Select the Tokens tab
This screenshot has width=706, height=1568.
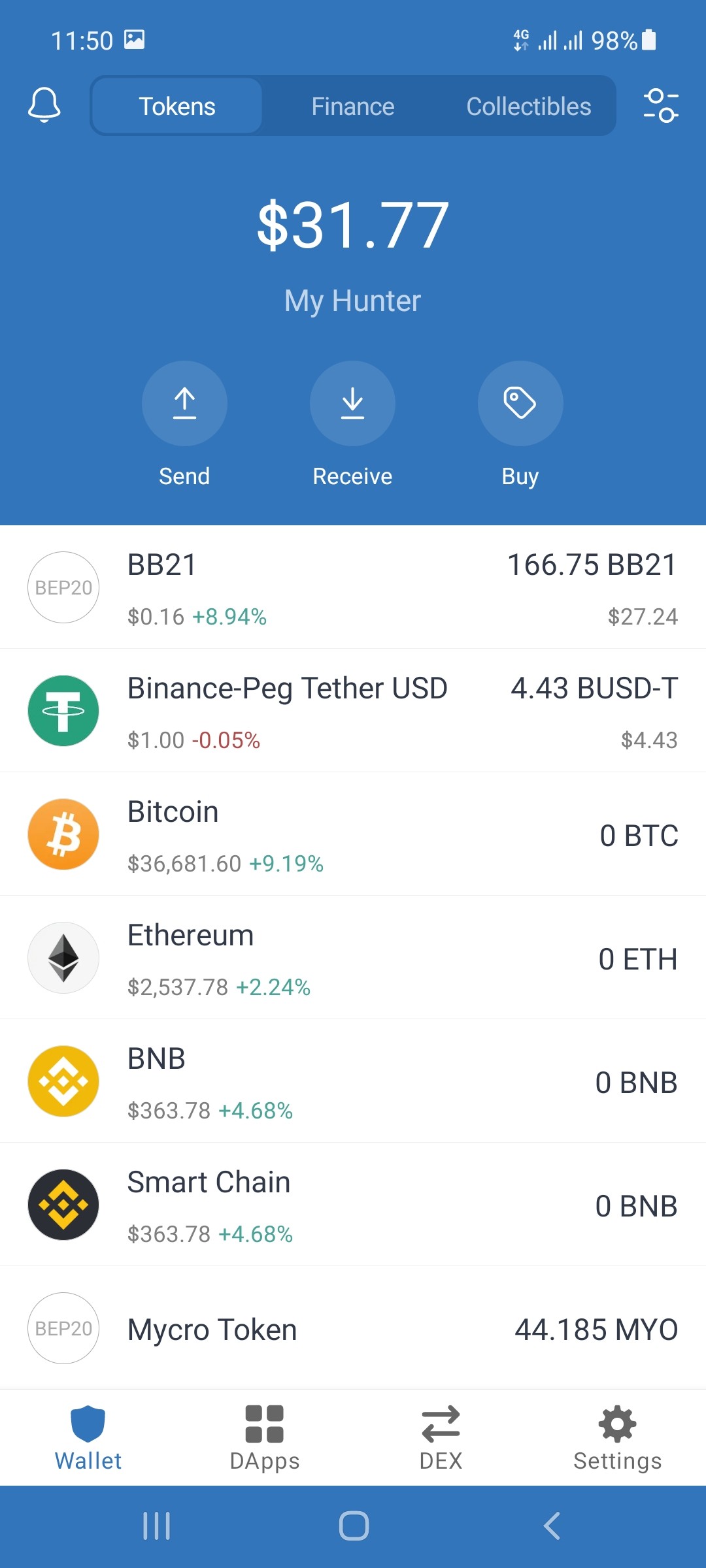click(177, 106)
